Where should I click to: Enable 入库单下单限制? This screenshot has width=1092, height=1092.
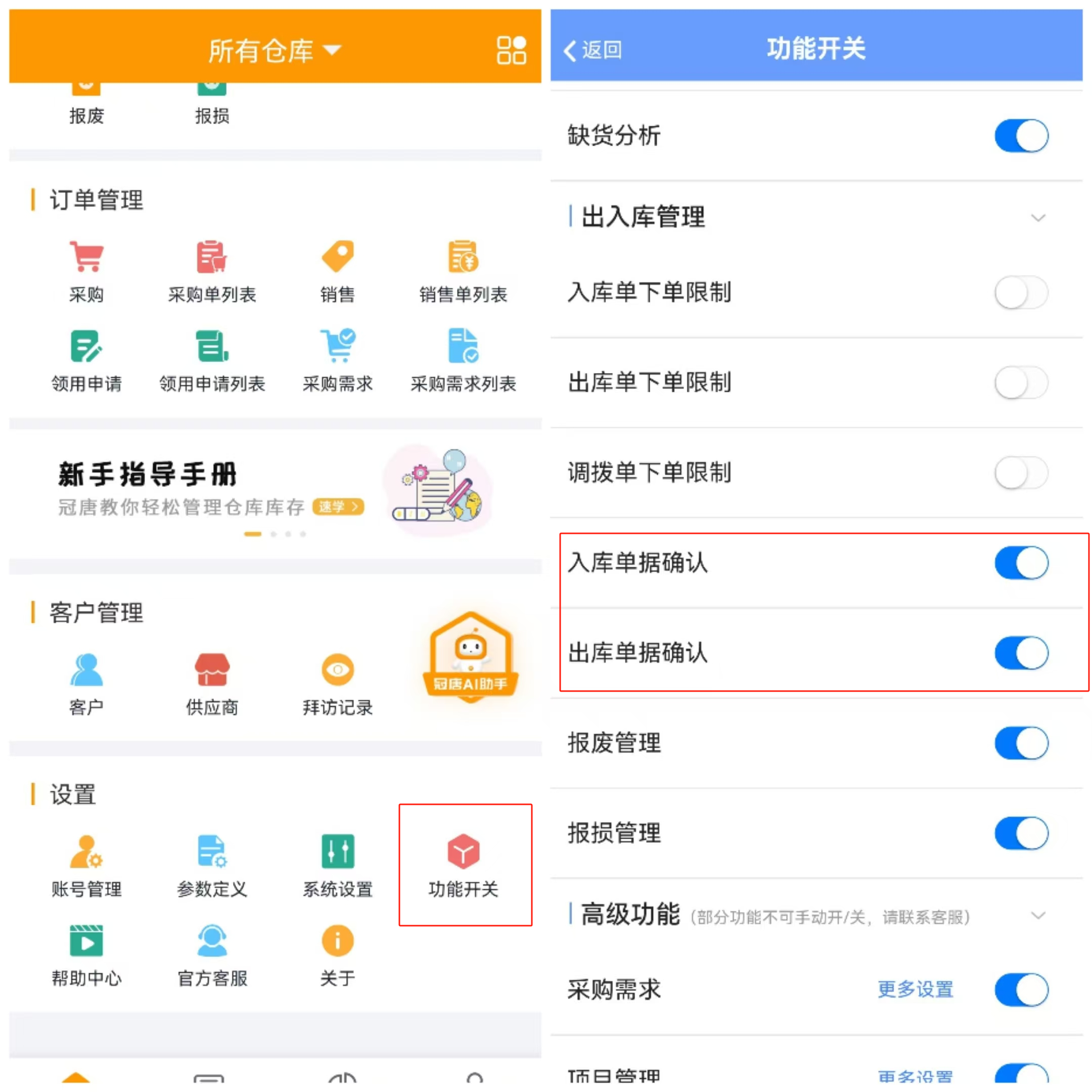1021,292
